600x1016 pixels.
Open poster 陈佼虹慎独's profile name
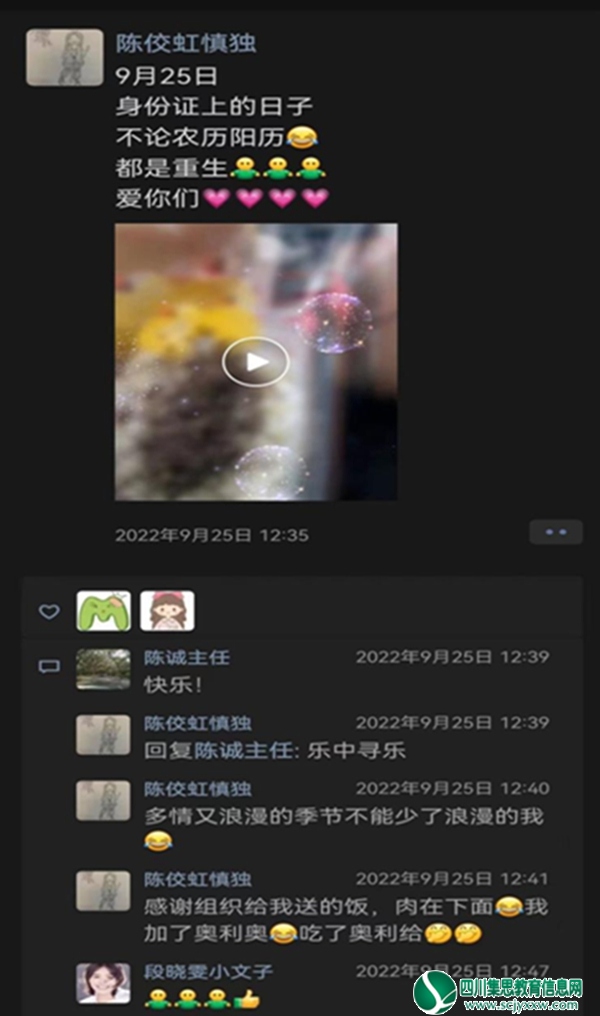coord(186,44)
